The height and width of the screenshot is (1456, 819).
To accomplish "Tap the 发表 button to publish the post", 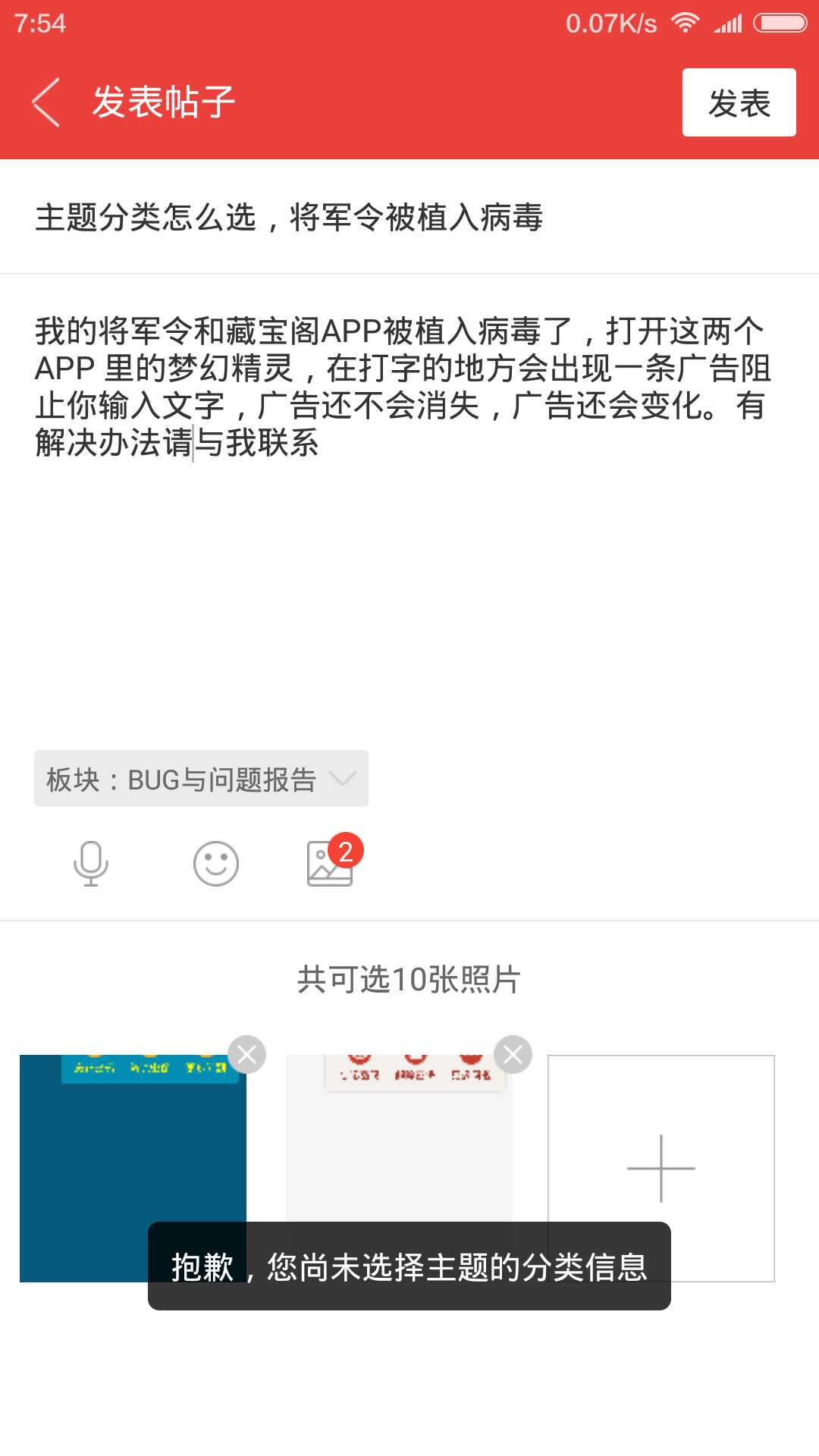I will 739,102.
